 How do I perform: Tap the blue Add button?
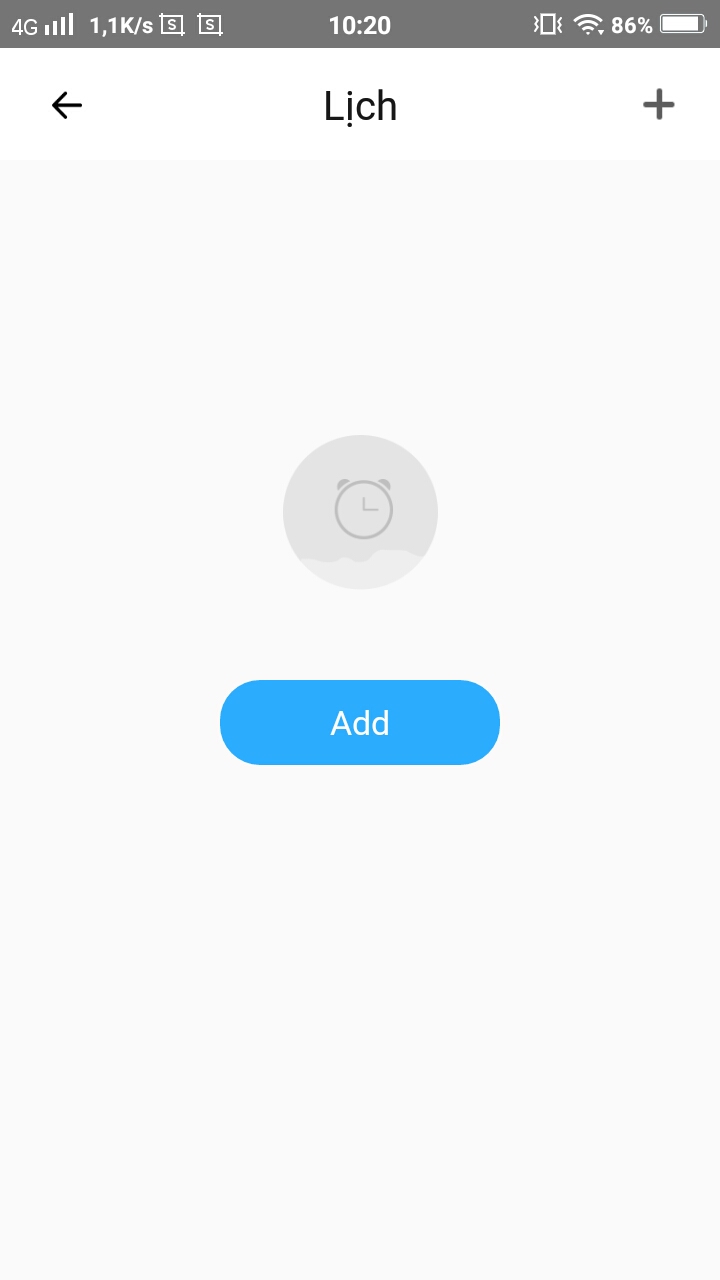[360, 722]
